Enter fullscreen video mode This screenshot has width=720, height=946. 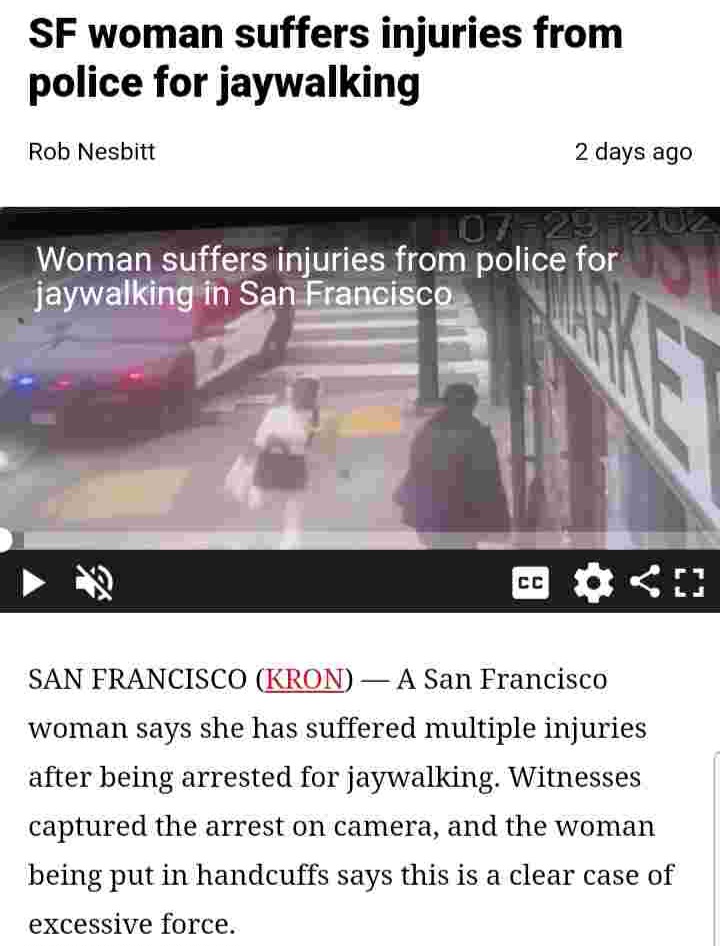pyautogui.click(x=690, y=582)
